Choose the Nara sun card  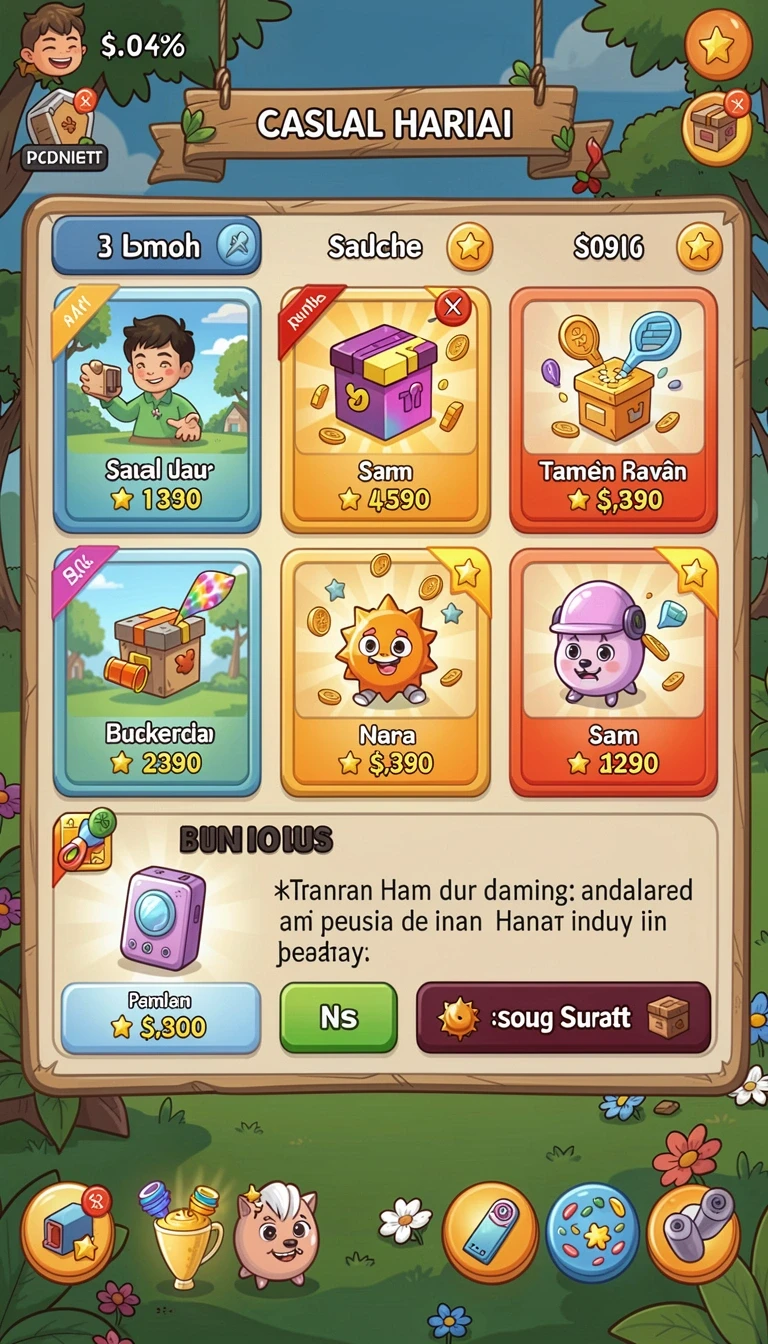[385, 672]
